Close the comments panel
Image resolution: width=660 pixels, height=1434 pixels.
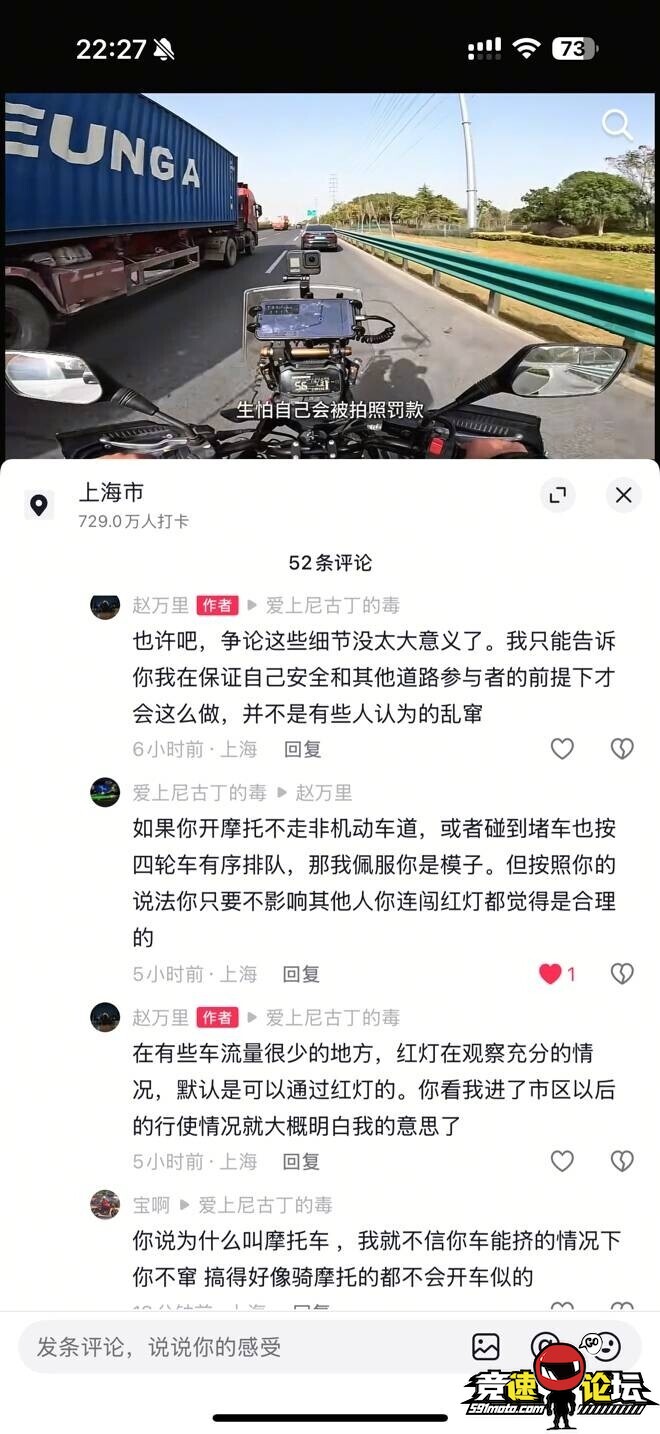pyautogui.click(x=623, y=495)
